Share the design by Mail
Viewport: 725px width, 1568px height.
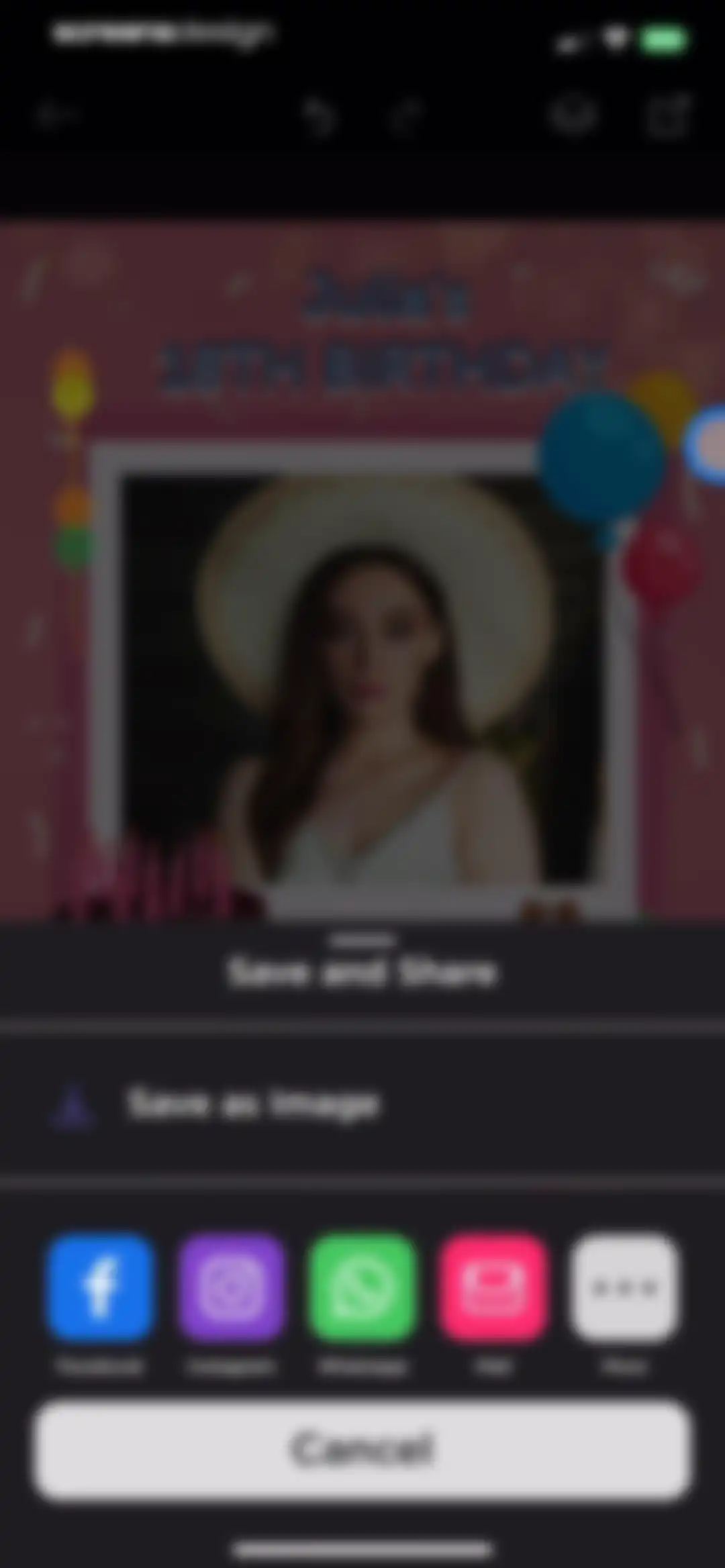pos(493,1287)
